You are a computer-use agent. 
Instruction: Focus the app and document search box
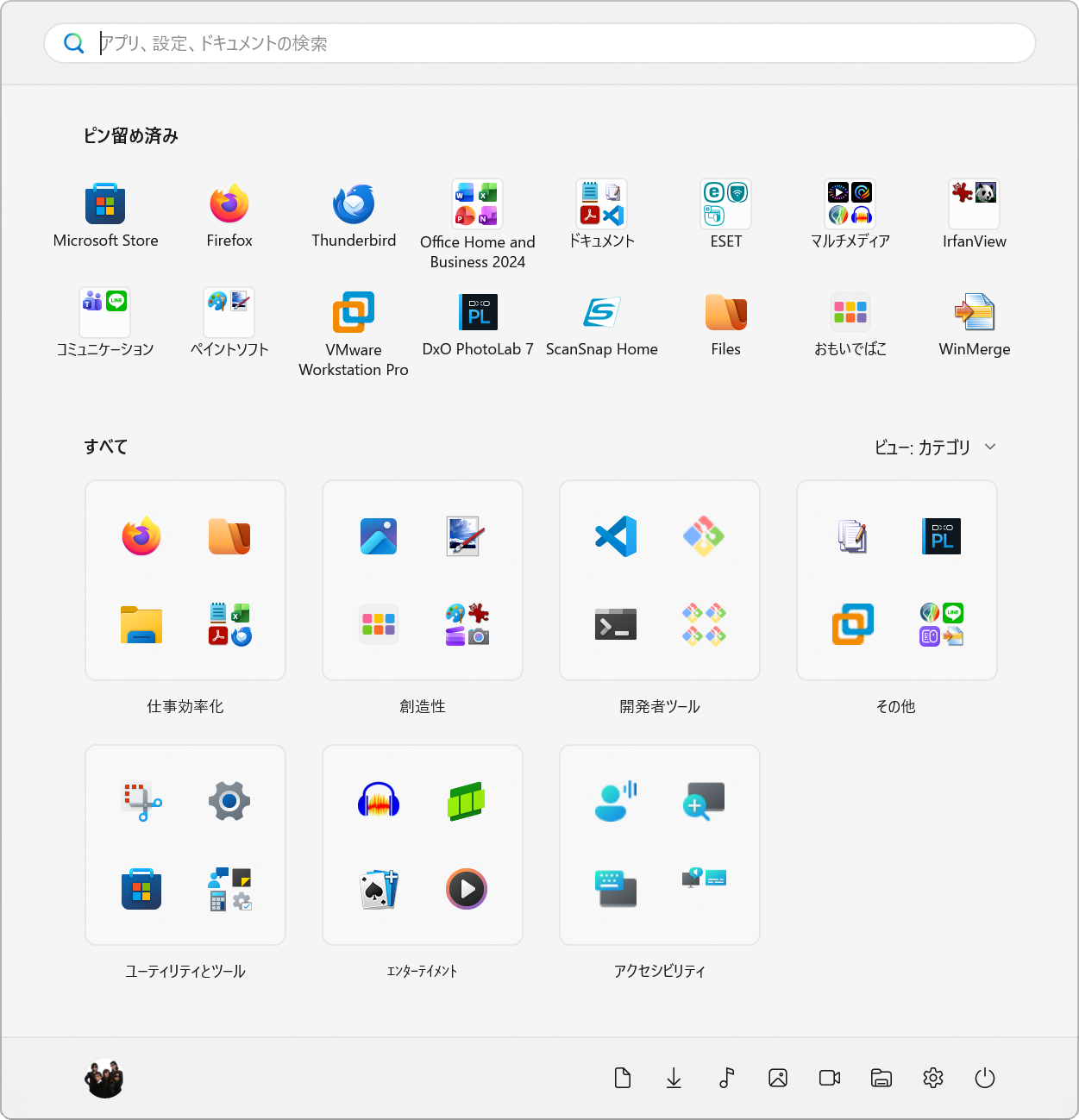click(539, 43)
